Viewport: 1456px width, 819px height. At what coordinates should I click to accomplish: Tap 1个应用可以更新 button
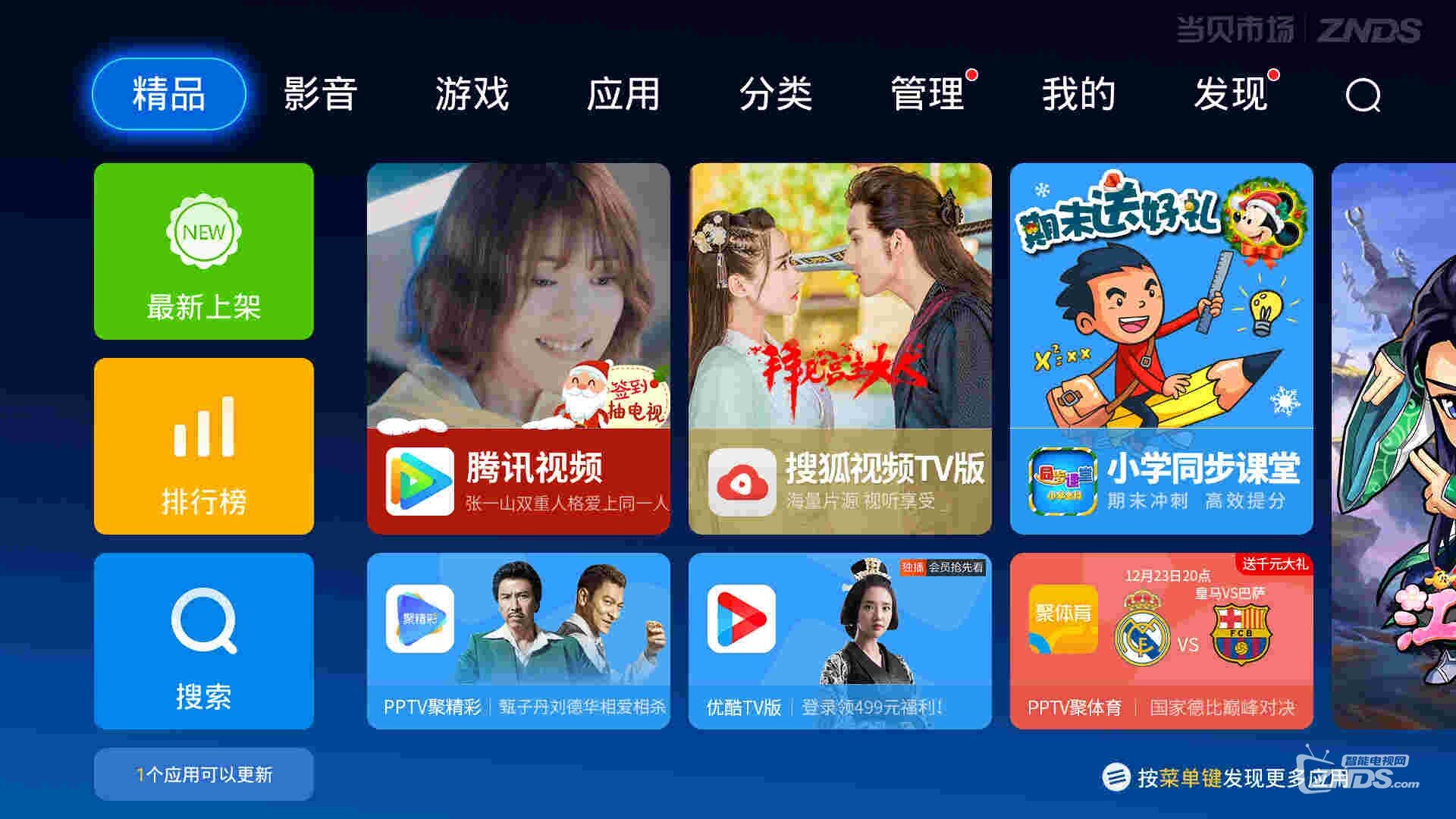point(203,774)
